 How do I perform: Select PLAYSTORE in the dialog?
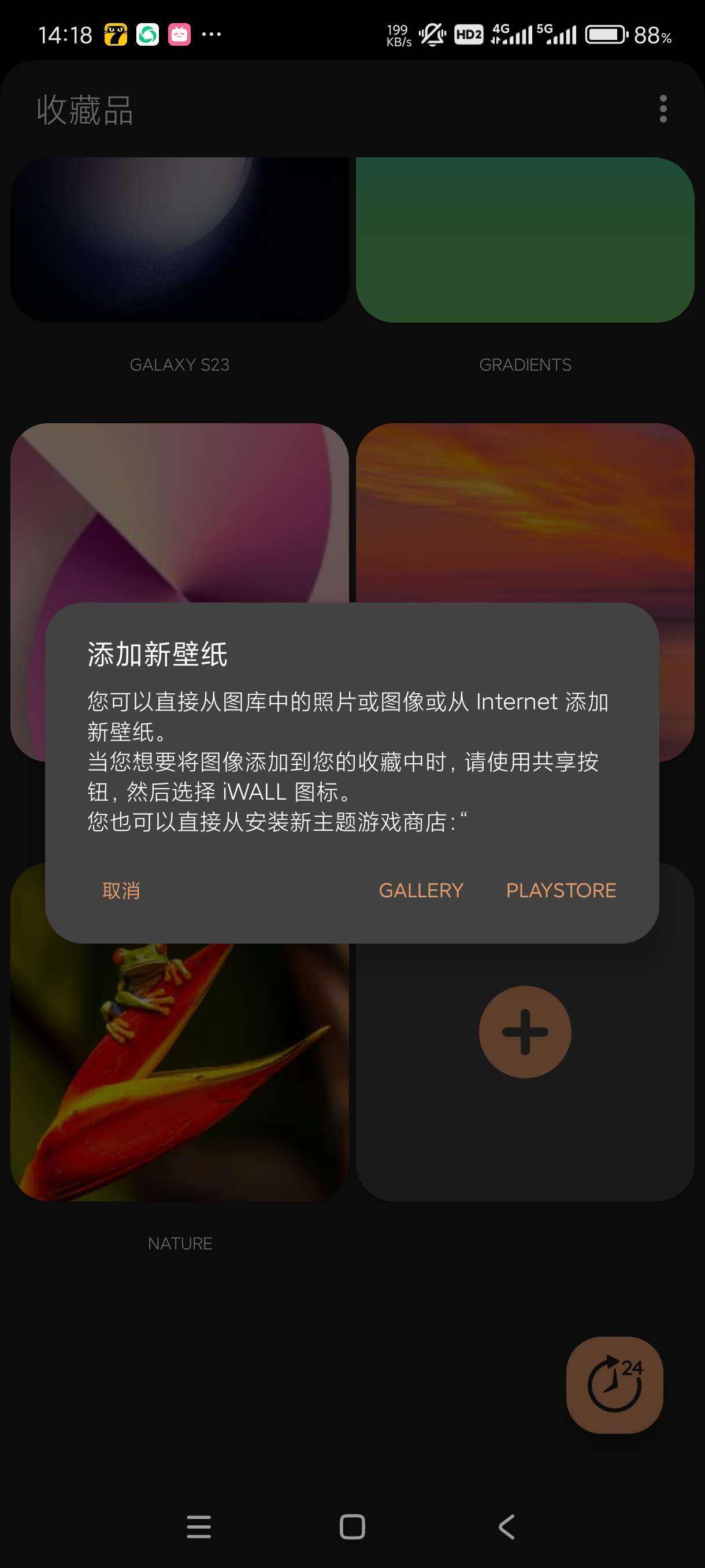pos(561,890)
